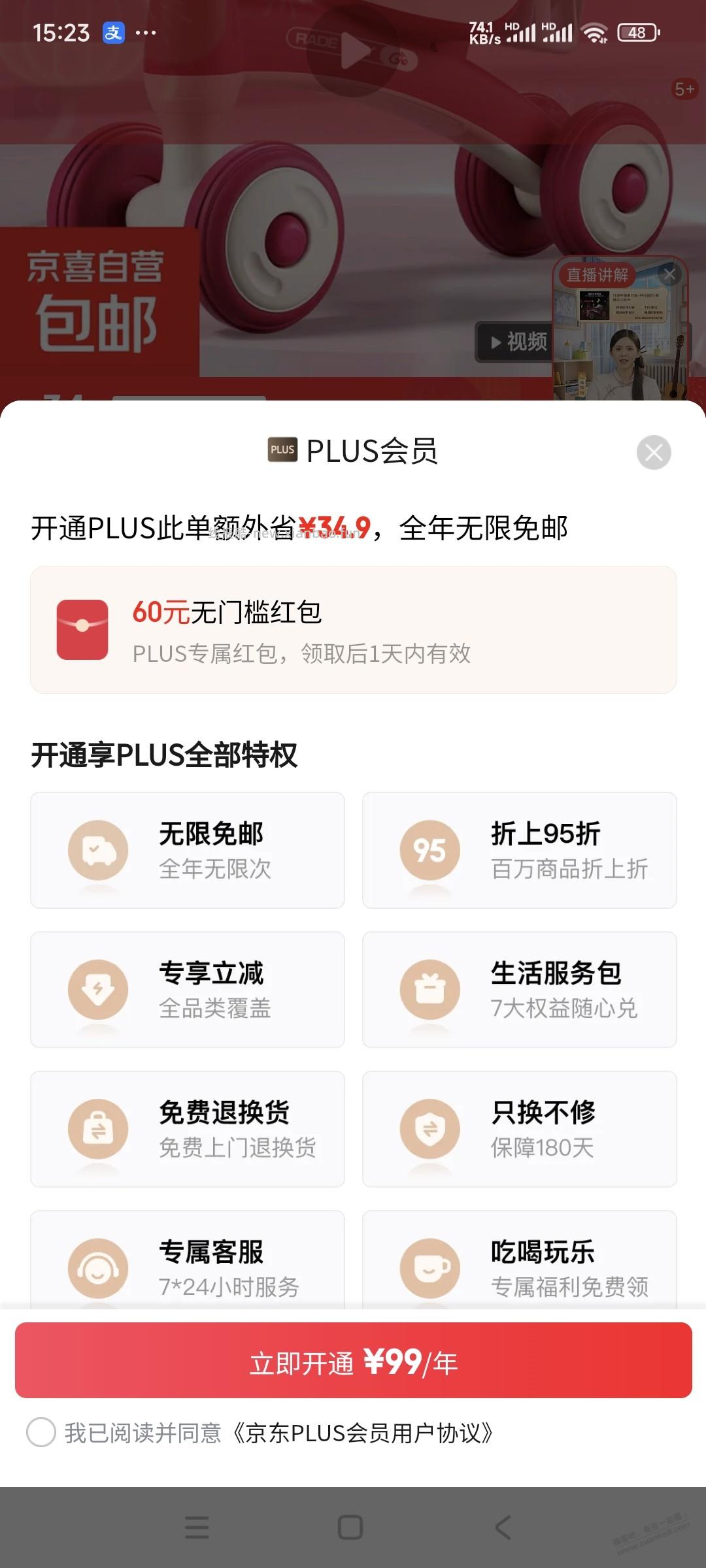Viewport: 706px width, 1568px height.
Task: Tap the Alipay icon in the status bar
Action: tap(112, 33)
